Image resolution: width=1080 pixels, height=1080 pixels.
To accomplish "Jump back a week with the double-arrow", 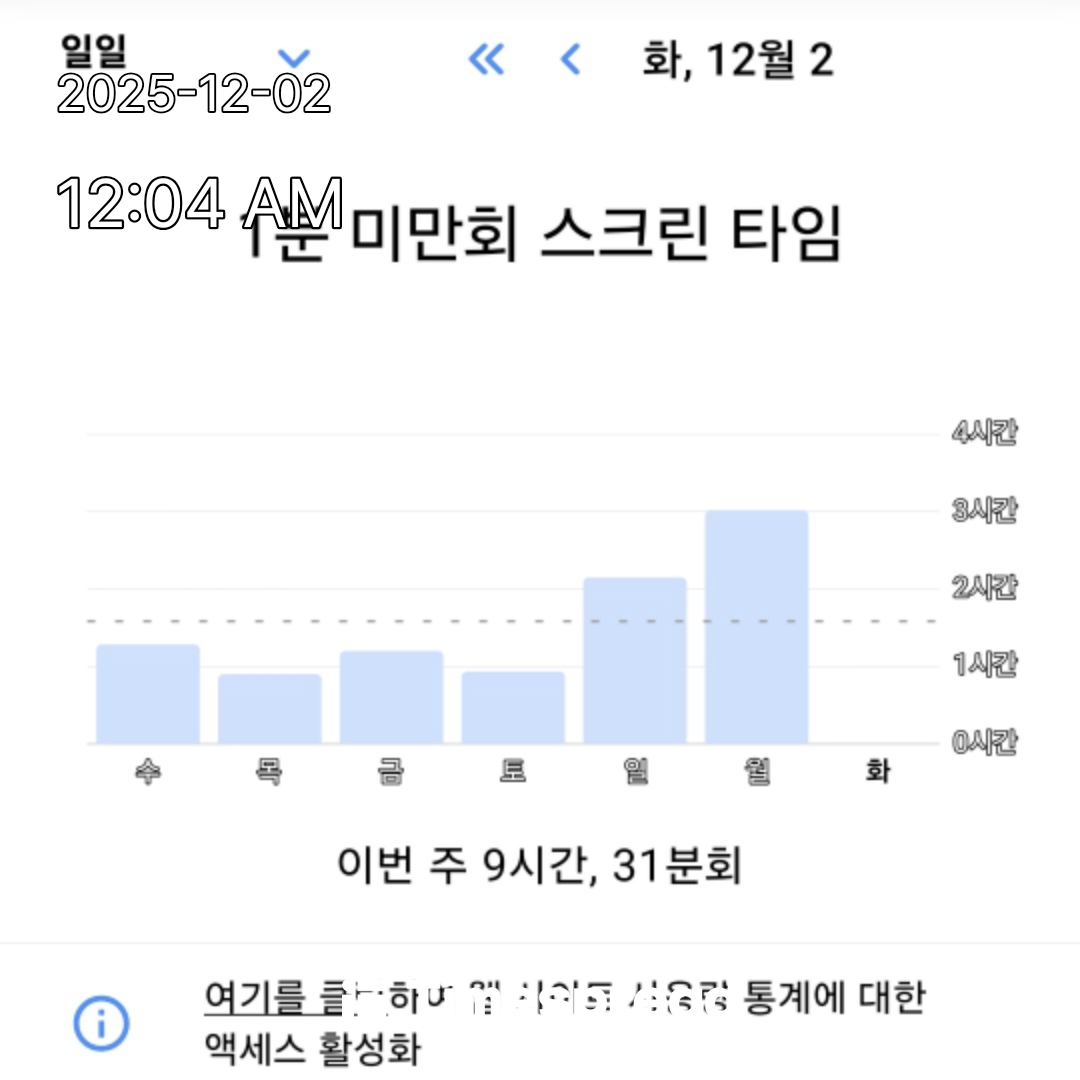I will point(486,59).
